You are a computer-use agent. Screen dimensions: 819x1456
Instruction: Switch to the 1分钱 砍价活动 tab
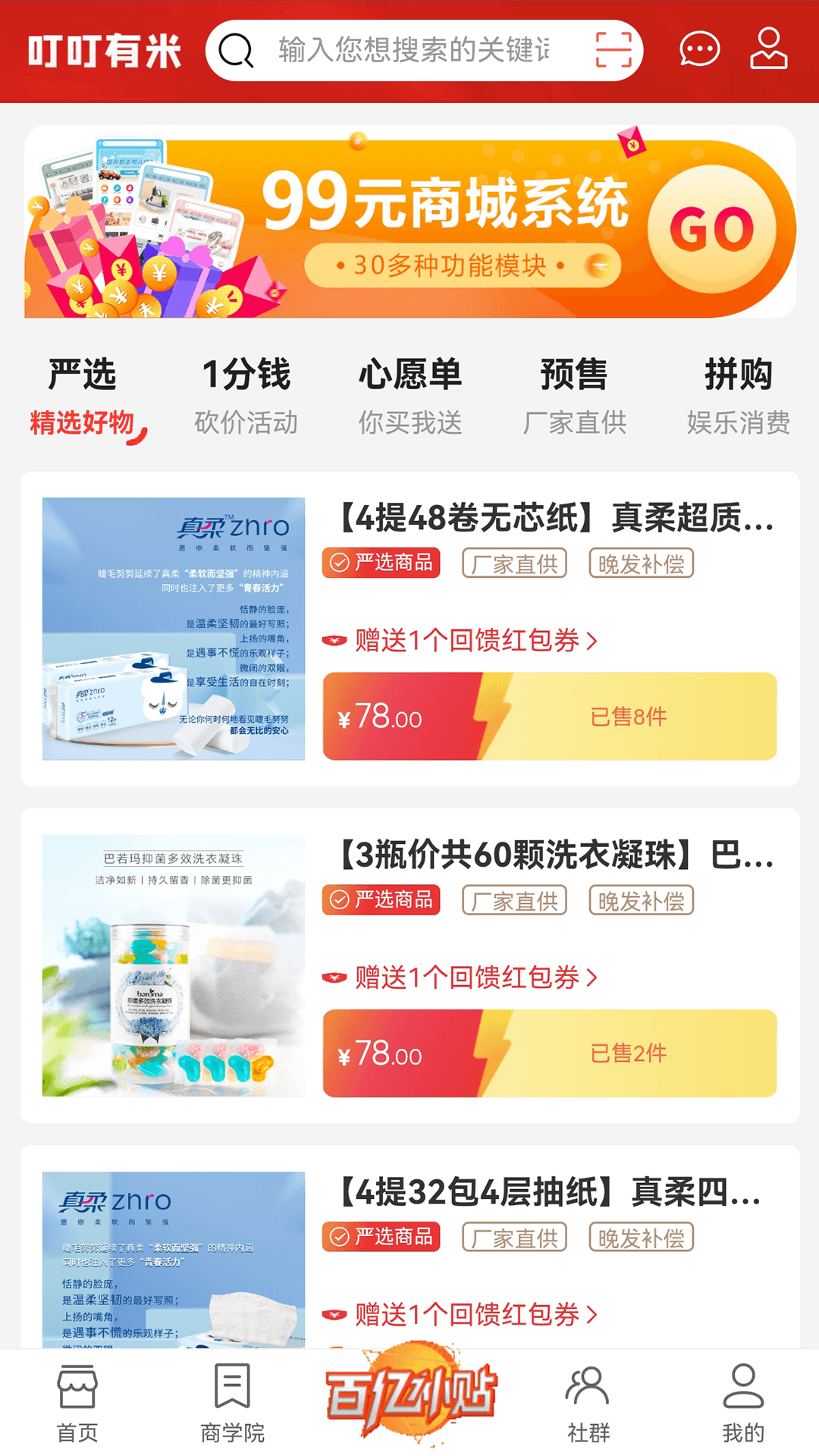(246, 394)
